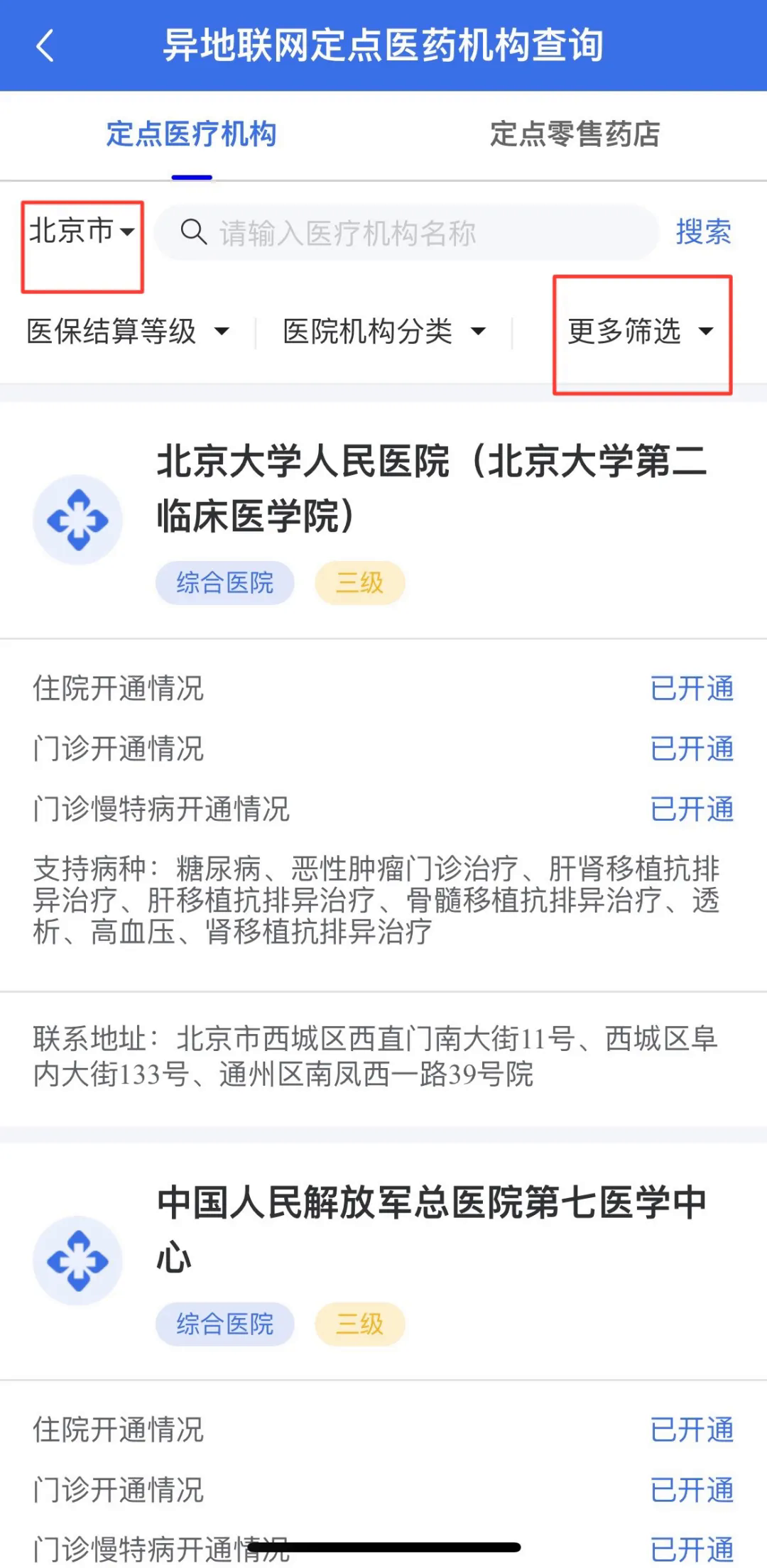The image size is (767, 1568).
Task: Expand the 北京市 city selector
Action: (x=82, y=231)
